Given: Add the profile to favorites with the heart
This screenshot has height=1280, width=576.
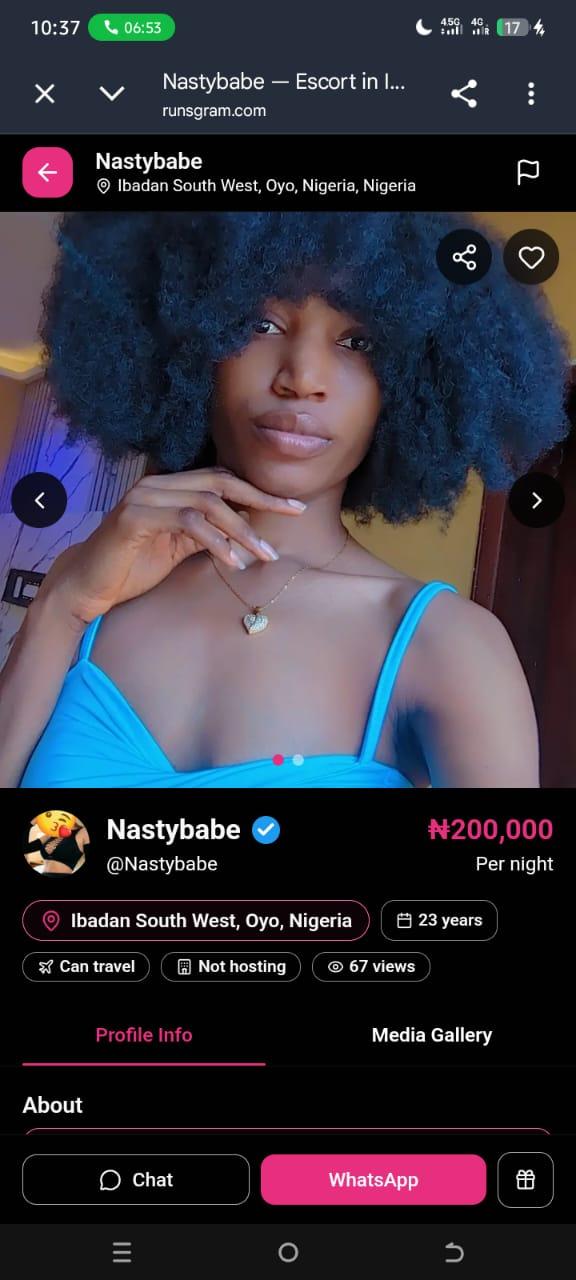Looking at the screenshot, I should point(531,257).
